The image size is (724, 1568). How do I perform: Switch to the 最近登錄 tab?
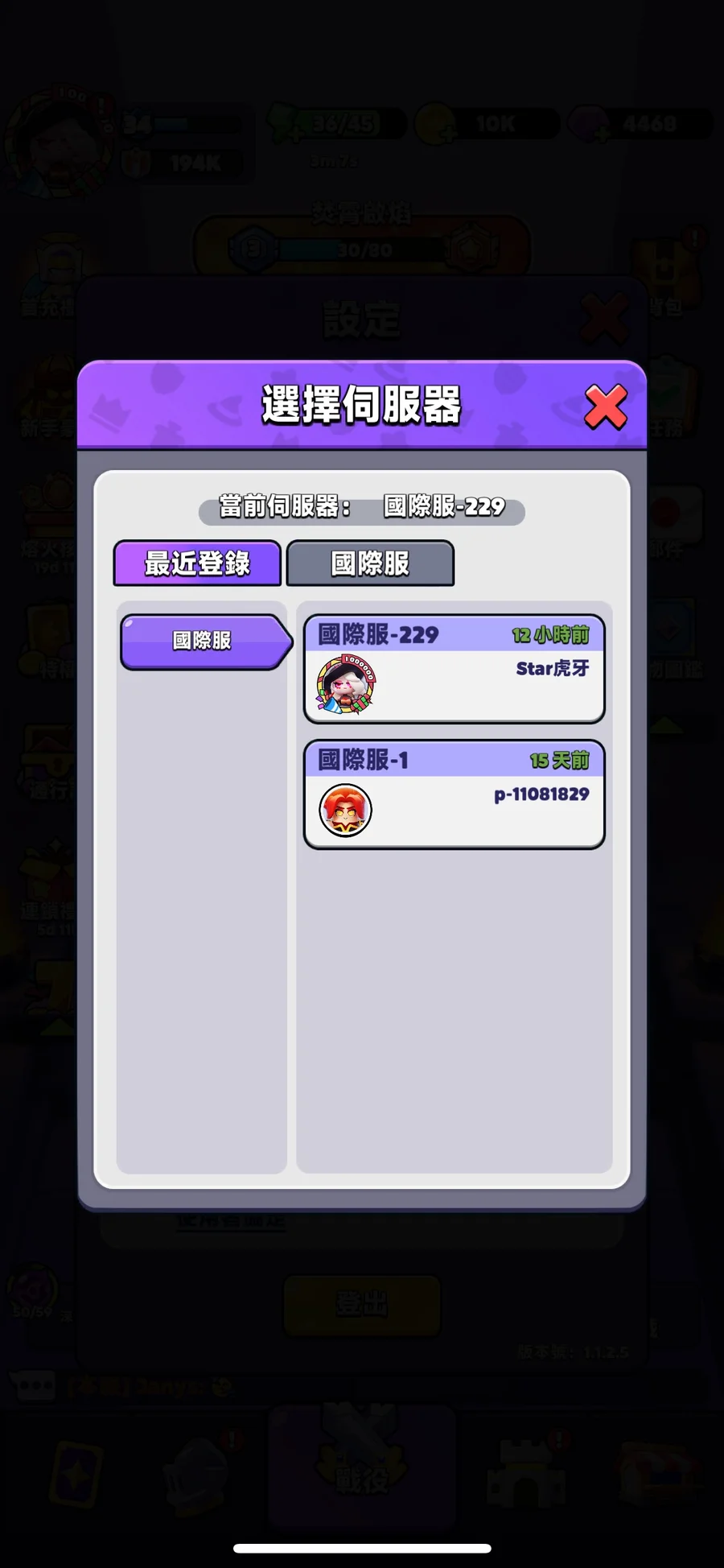pyautogui.click(x=197, y=563)
